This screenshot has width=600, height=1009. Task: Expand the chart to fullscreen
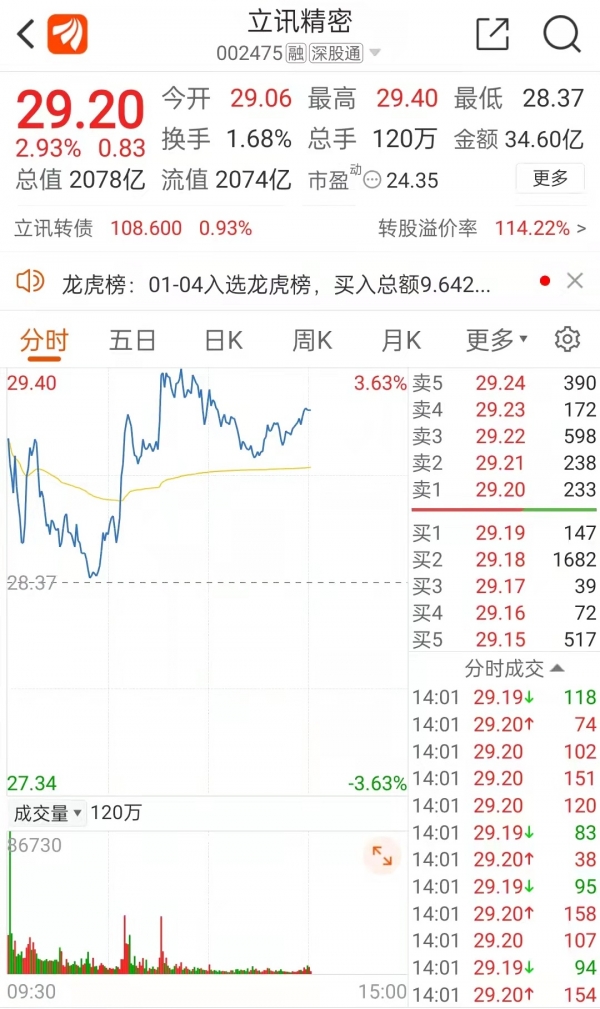point(382,855)
